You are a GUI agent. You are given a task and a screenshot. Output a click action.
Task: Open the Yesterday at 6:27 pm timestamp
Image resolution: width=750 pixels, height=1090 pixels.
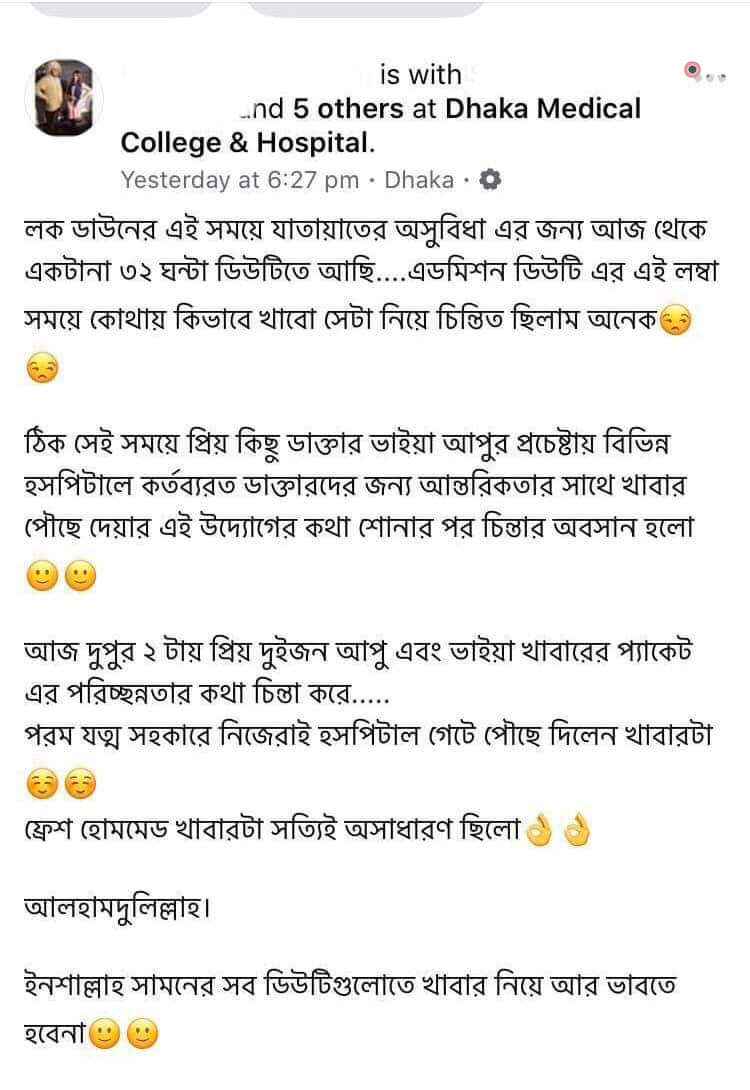239,180
